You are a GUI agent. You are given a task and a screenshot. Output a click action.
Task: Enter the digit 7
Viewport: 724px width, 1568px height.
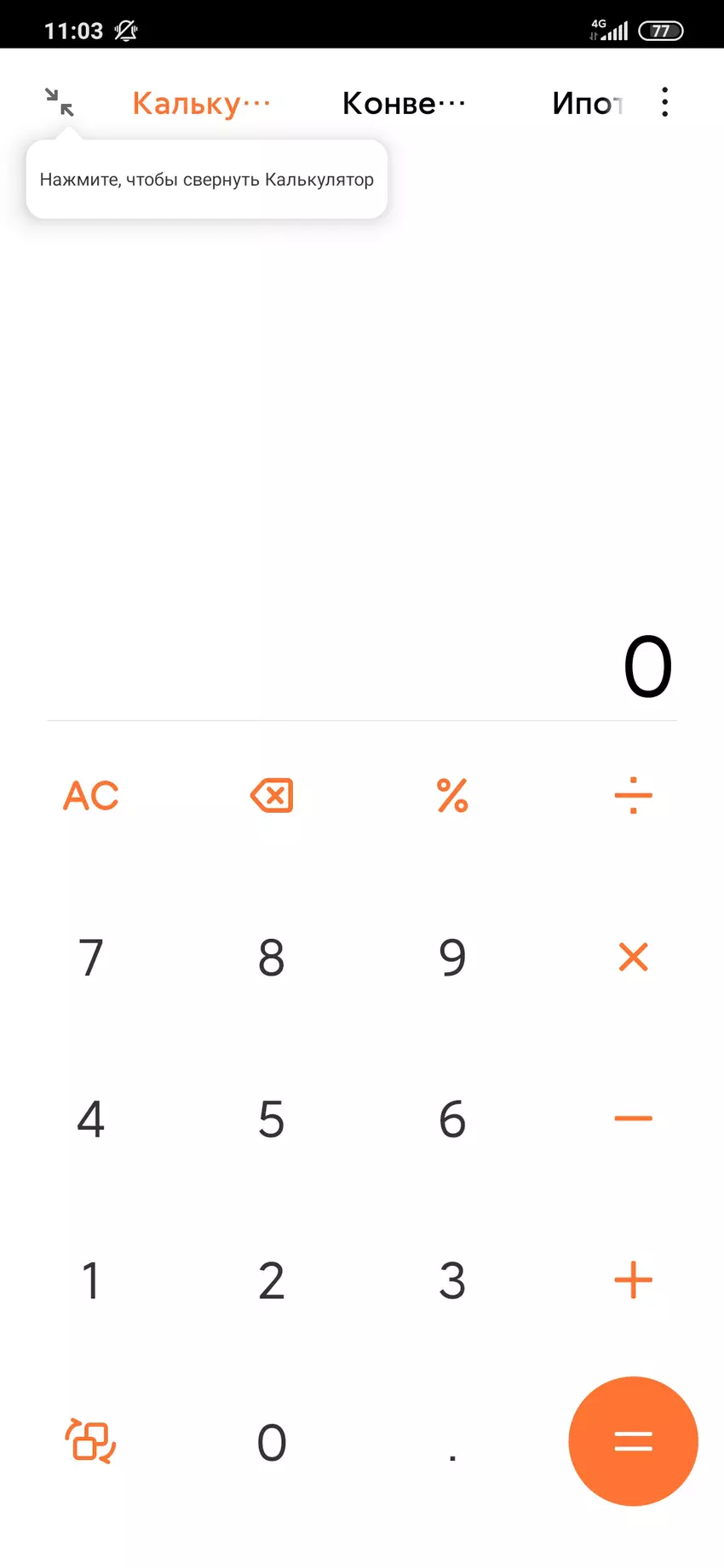pyautogui.click(x=91, y=957)
